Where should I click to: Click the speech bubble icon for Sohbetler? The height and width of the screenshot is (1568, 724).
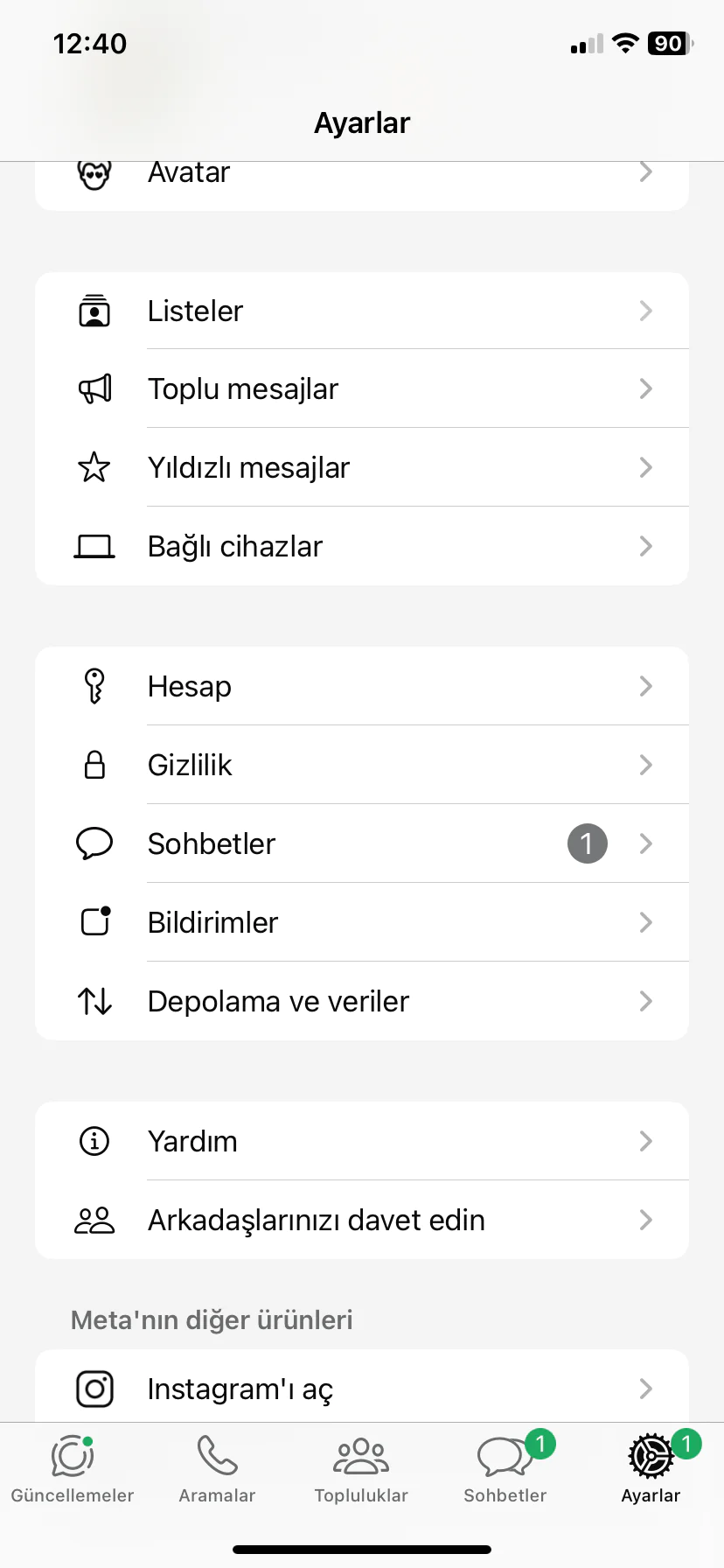coord(94,843)
